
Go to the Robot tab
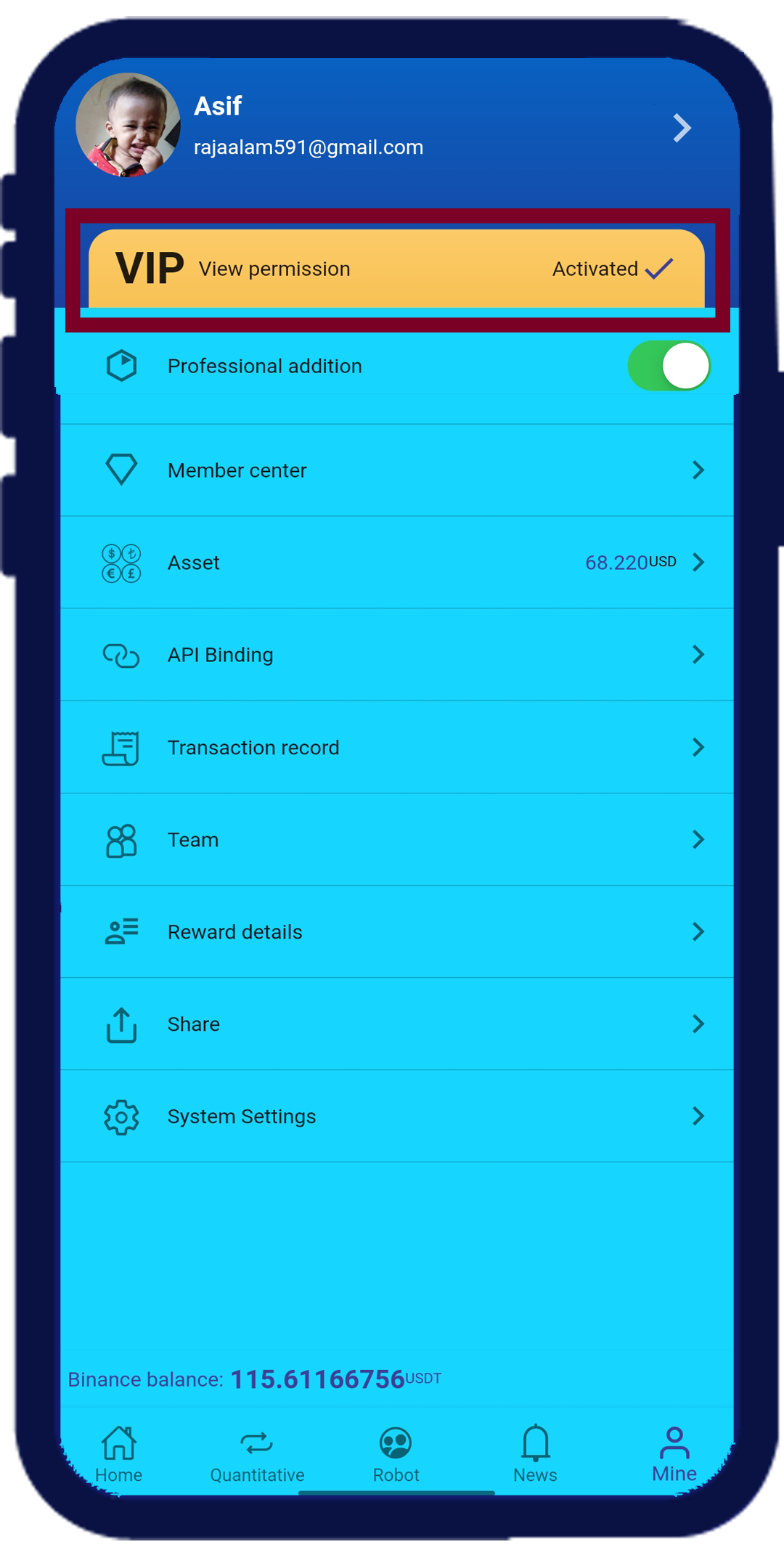pyautogui.click(x=396, y=1453)
